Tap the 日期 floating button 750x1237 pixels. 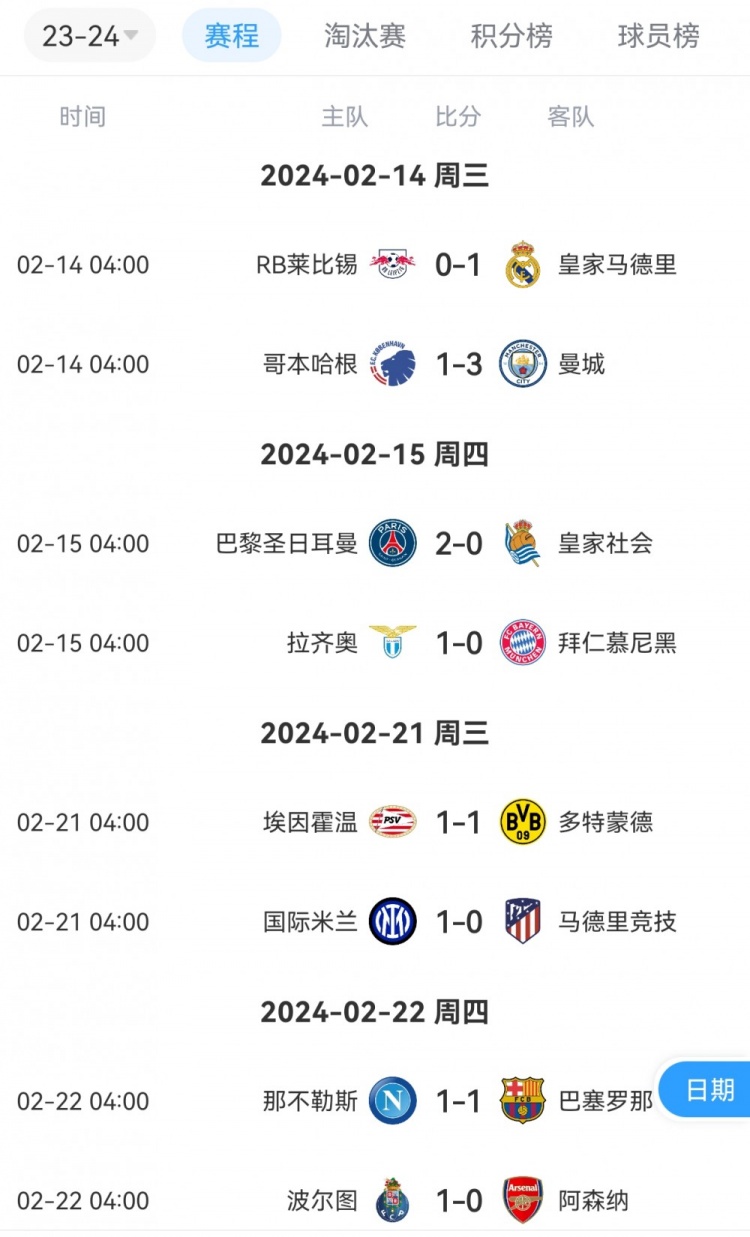pyautogui.click(x=709, y=1089)
